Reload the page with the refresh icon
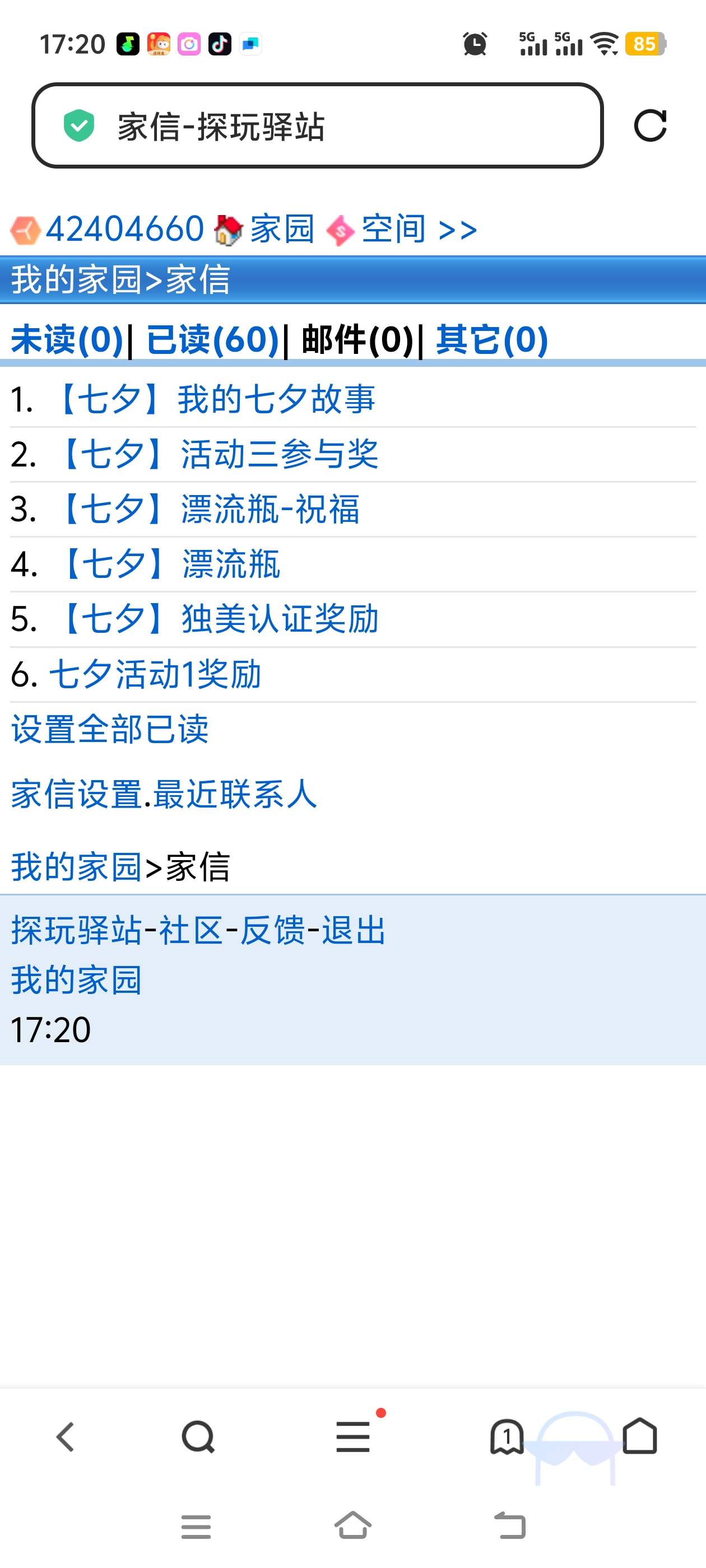706x1568 pixels. (x=649, y=126)
